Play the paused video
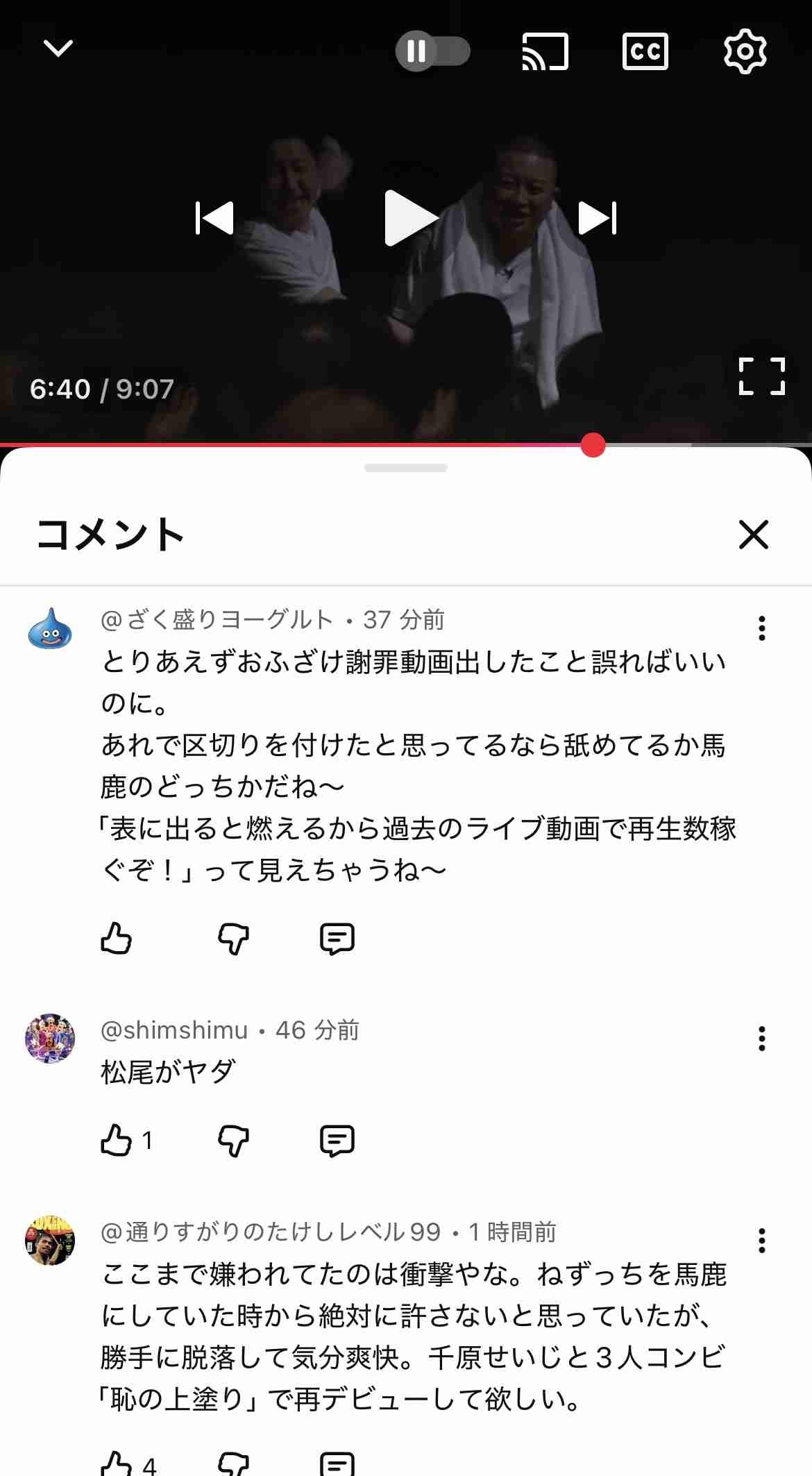Image resolution: width=812 pixels, height=1476 pixels. point(409,218)
